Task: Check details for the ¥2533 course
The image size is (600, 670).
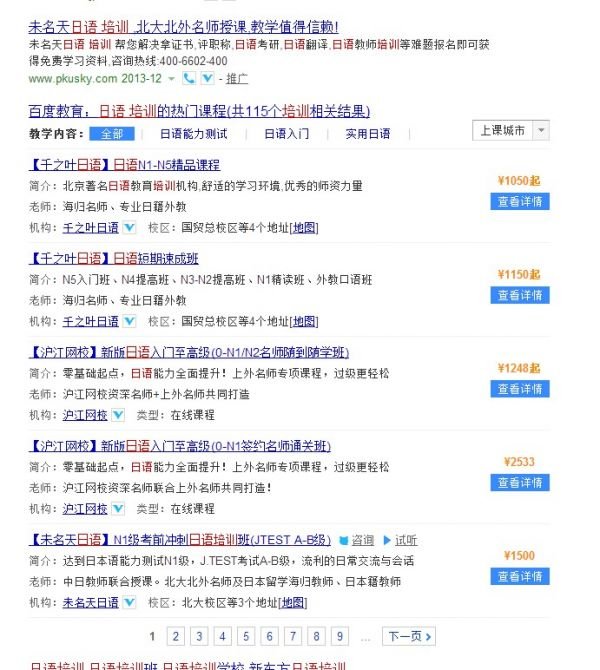Action: pyautogui.click(x=520, y=483)
